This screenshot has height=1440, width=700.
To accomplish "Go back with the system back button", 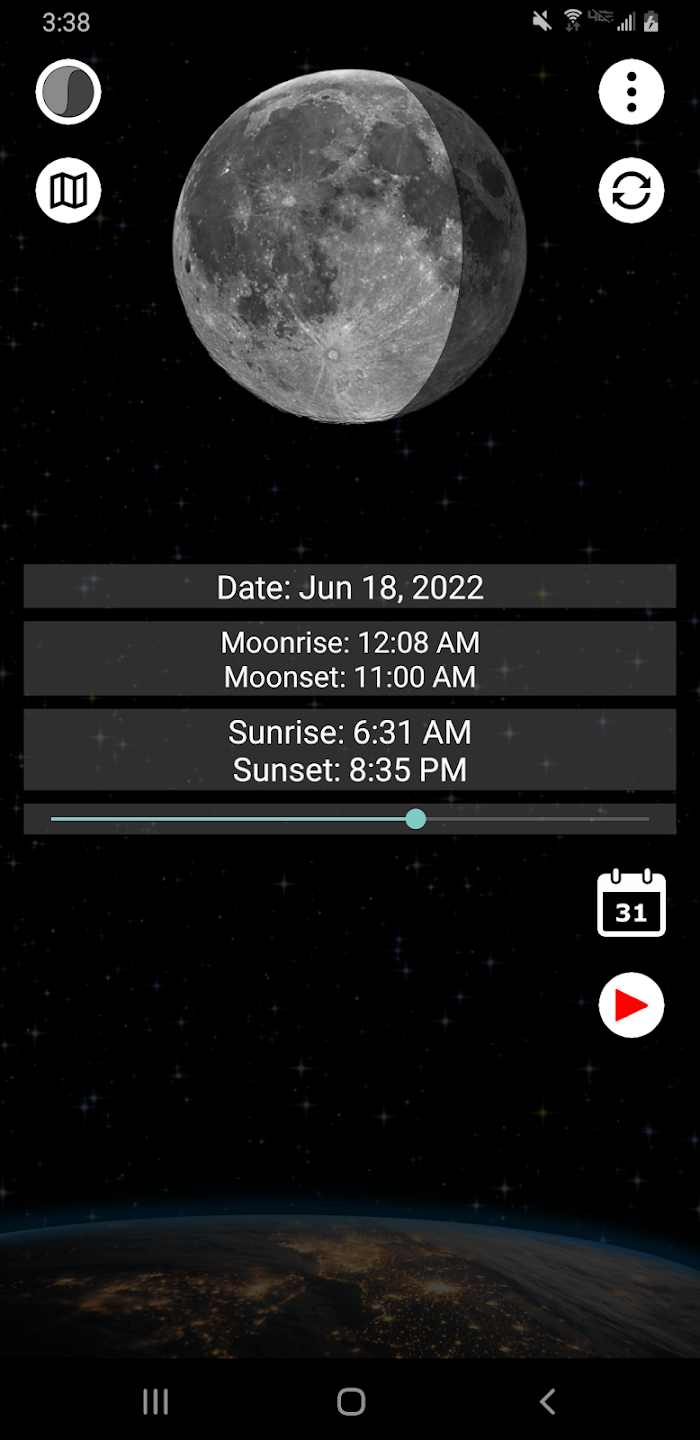I will point(547,1402).
